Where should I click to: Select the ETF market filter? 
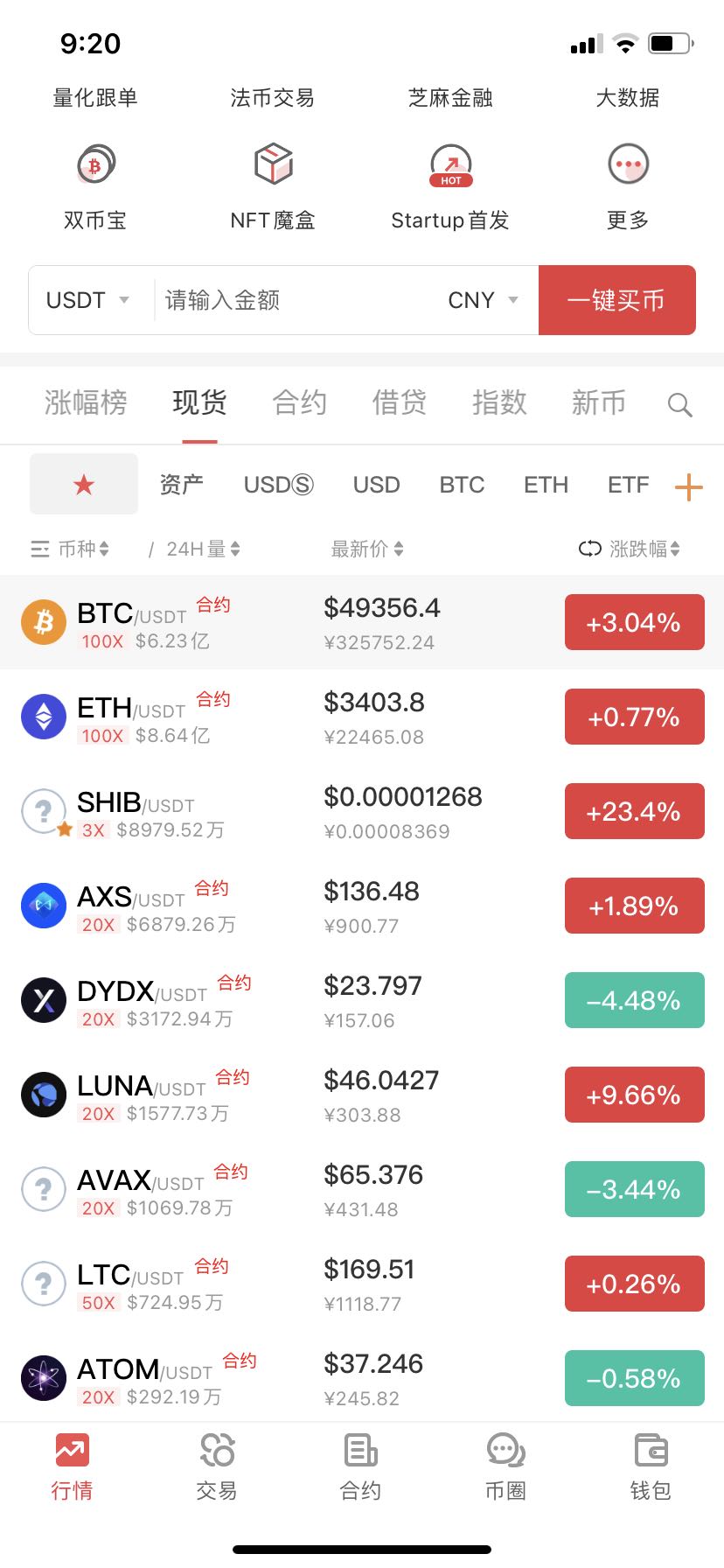pyautogui.click(x=628, y=485)
